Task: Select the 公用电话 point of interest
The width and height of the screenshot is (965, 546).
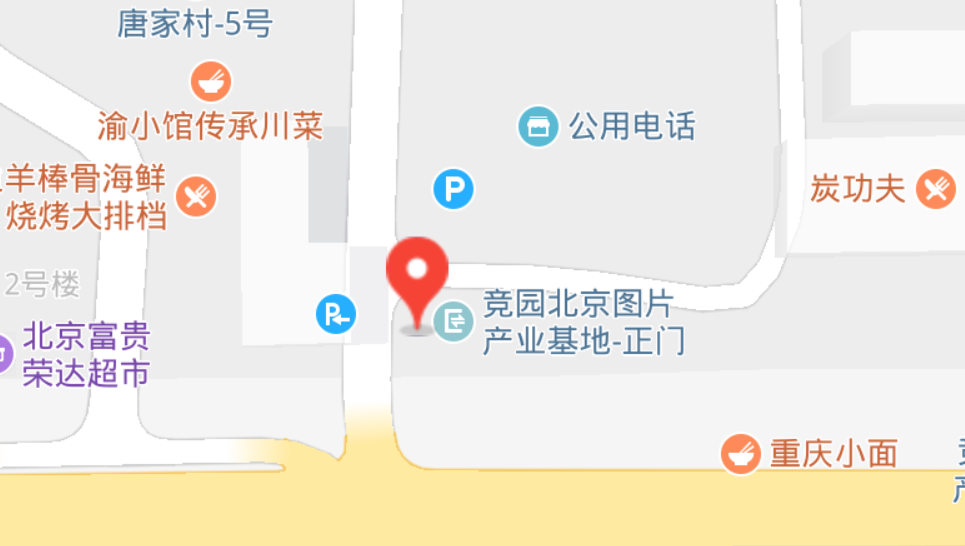Action: click(538, 126)
